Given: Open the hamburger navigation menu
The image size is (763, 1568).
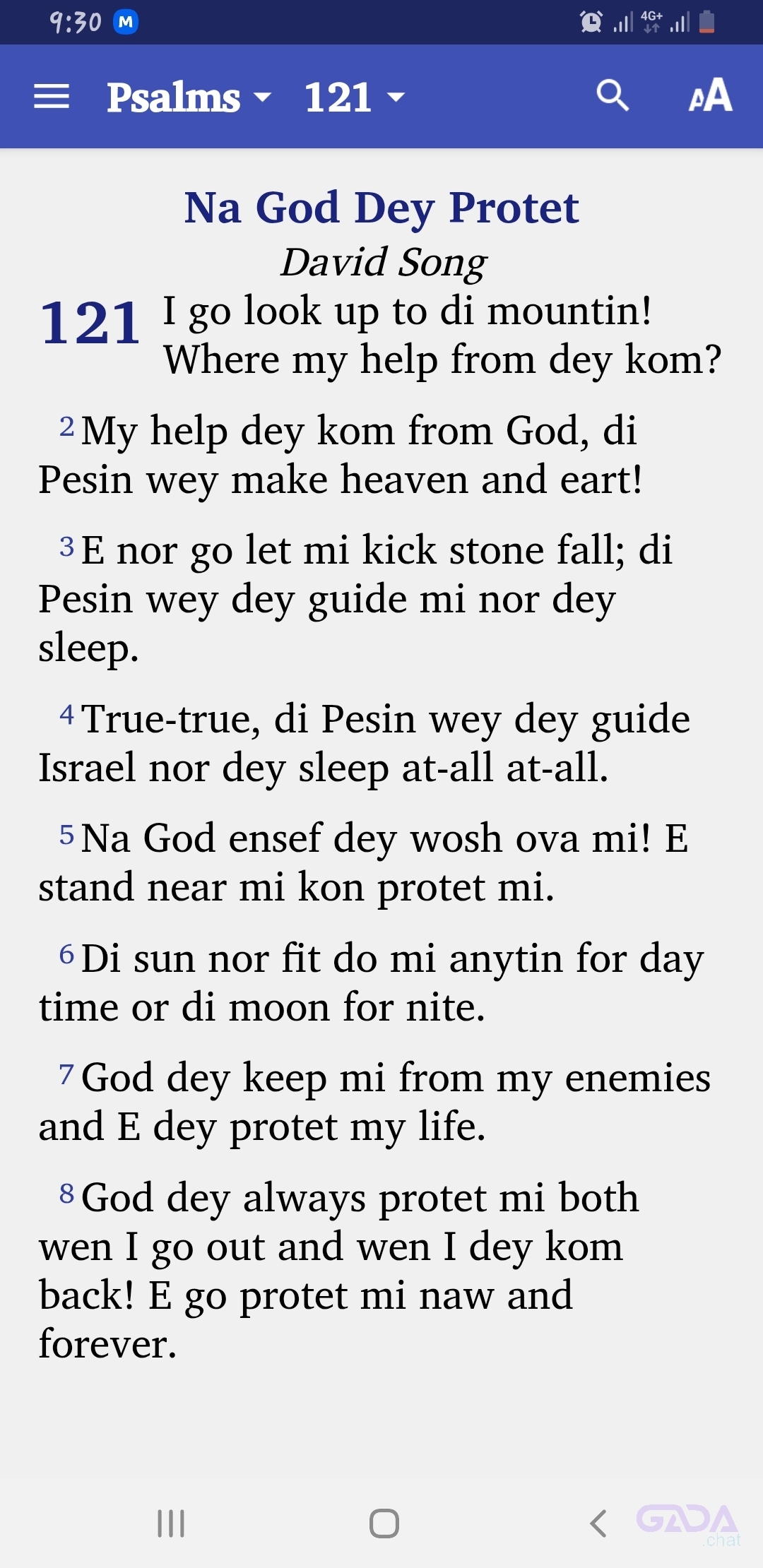Looking at the screenshot, I should click(52, 97).
